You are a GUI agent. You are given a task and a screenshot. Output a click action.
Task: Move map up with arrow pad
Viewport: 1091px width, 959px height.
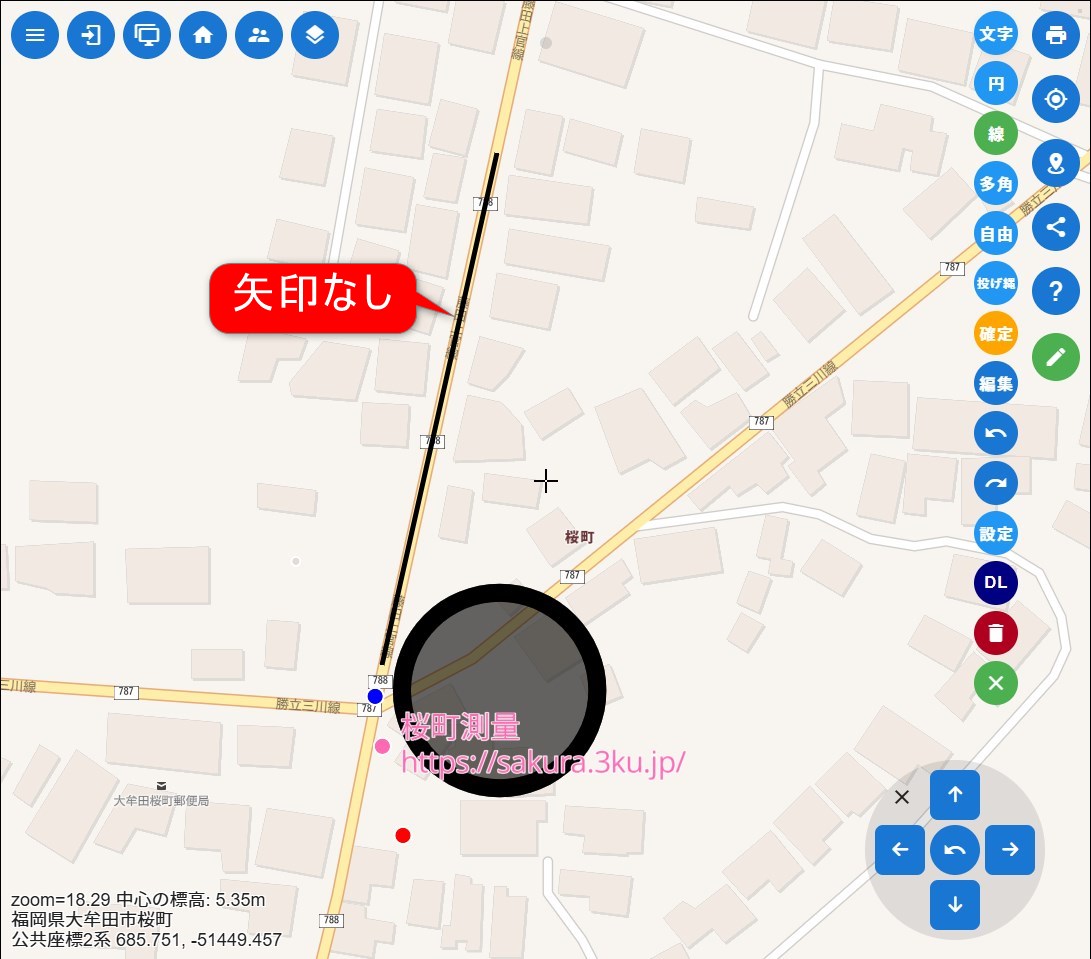click(954, 795)
